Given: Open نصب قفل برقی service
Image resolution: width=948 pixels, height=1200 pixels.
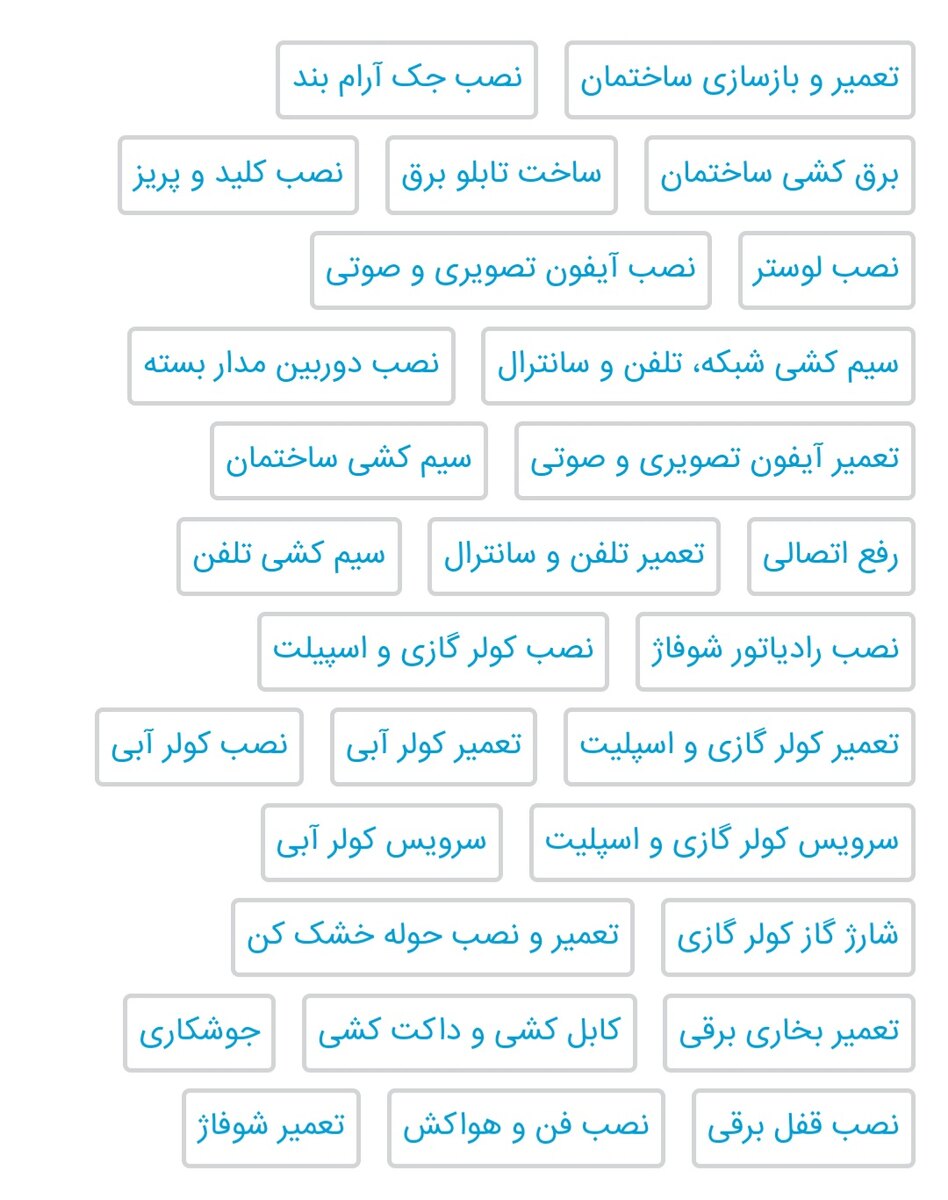Looking at the screenshot, I should point(803,1128).
